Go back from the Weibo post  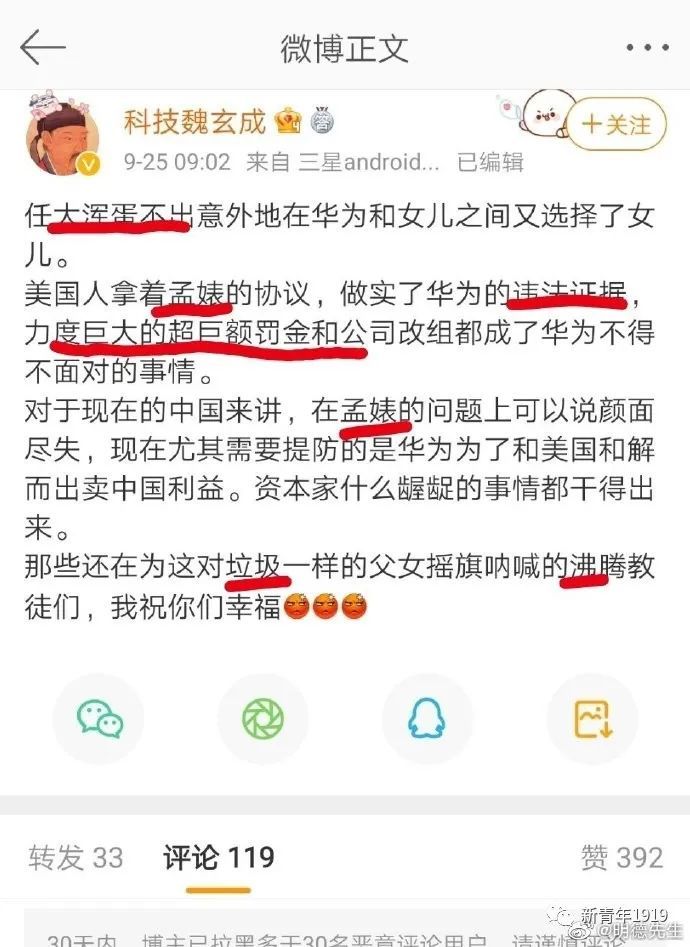point(42,47)
